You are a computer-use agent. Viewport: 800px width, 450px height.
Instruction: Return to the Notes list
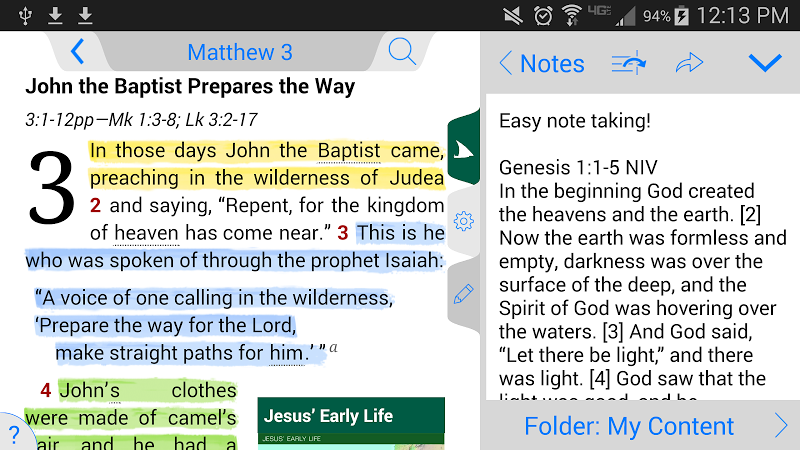[542, 64]
